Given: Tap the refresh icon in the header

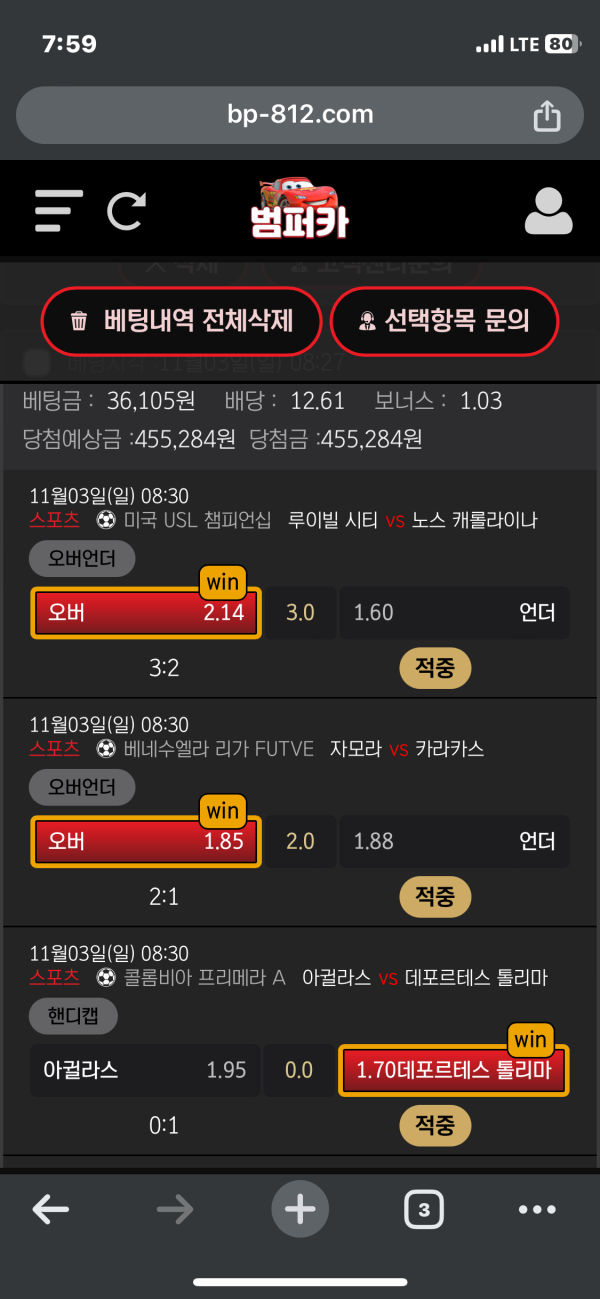Looking at the screenshot, I should click(x=127, y=210).
